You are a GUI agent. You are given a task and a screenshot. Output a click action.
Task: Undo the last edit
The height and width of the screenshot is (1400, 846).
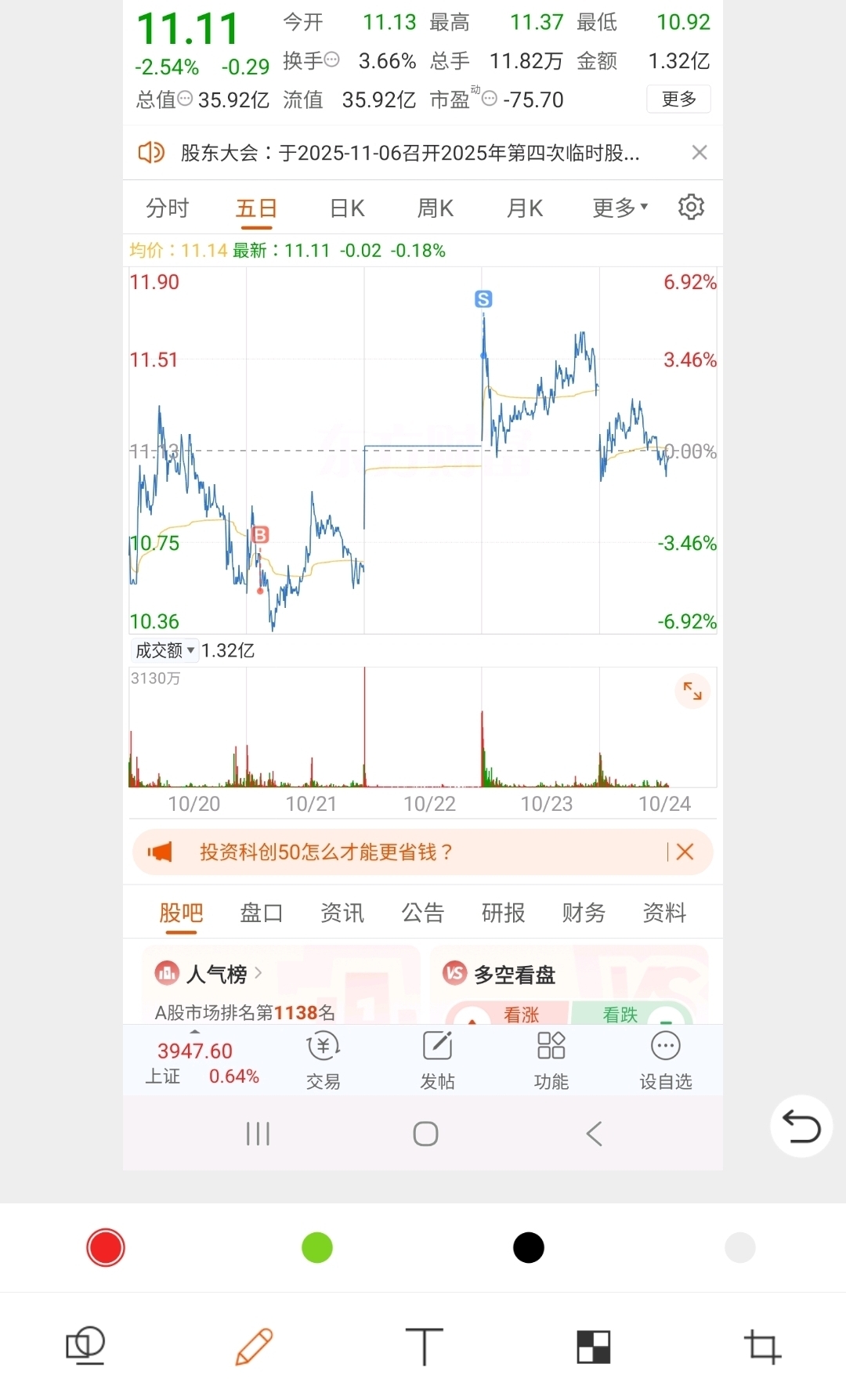(801, 1127)
